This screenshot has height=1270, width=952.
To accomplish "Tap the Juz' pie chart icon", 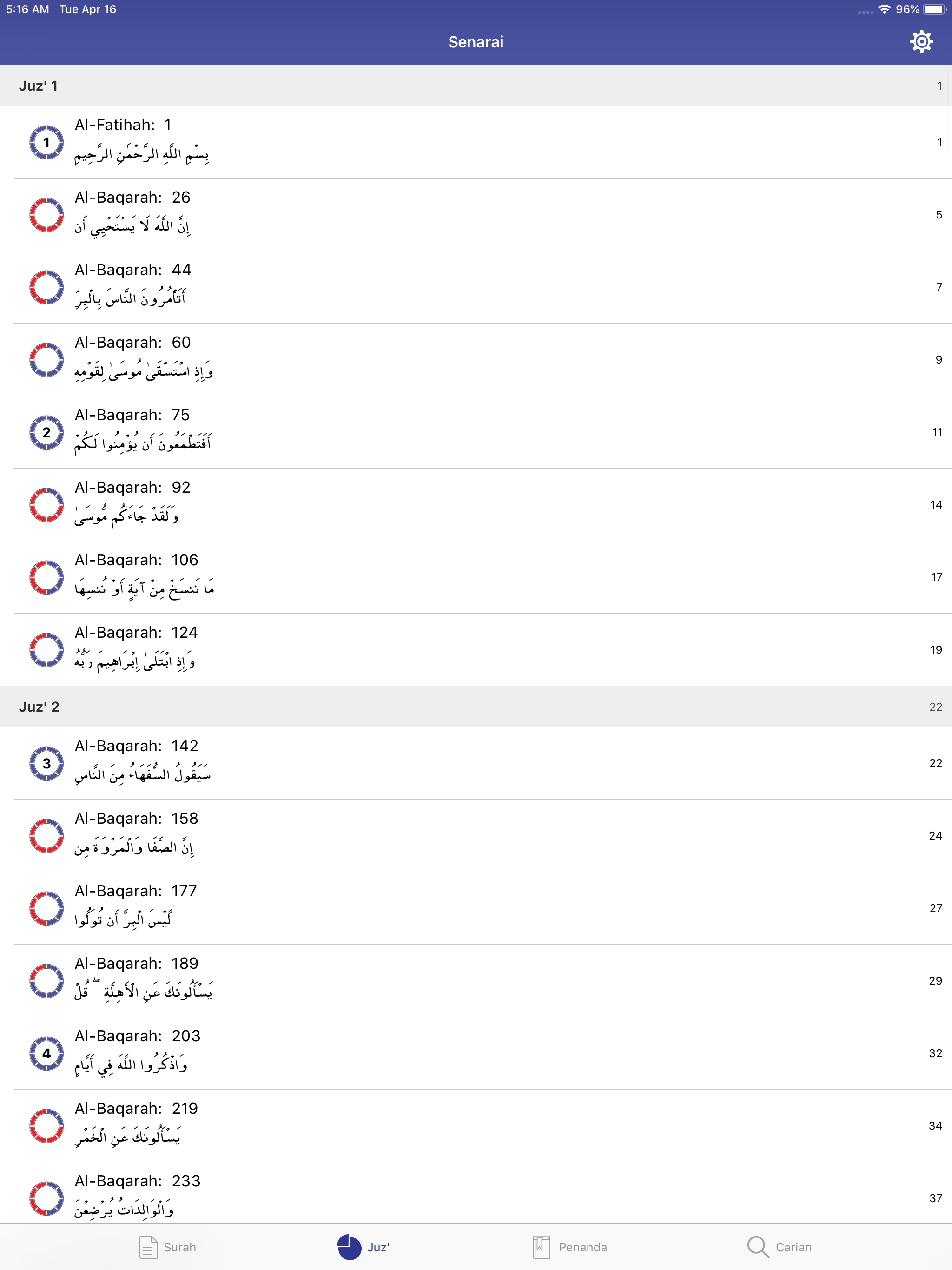I will (349, 1246).
